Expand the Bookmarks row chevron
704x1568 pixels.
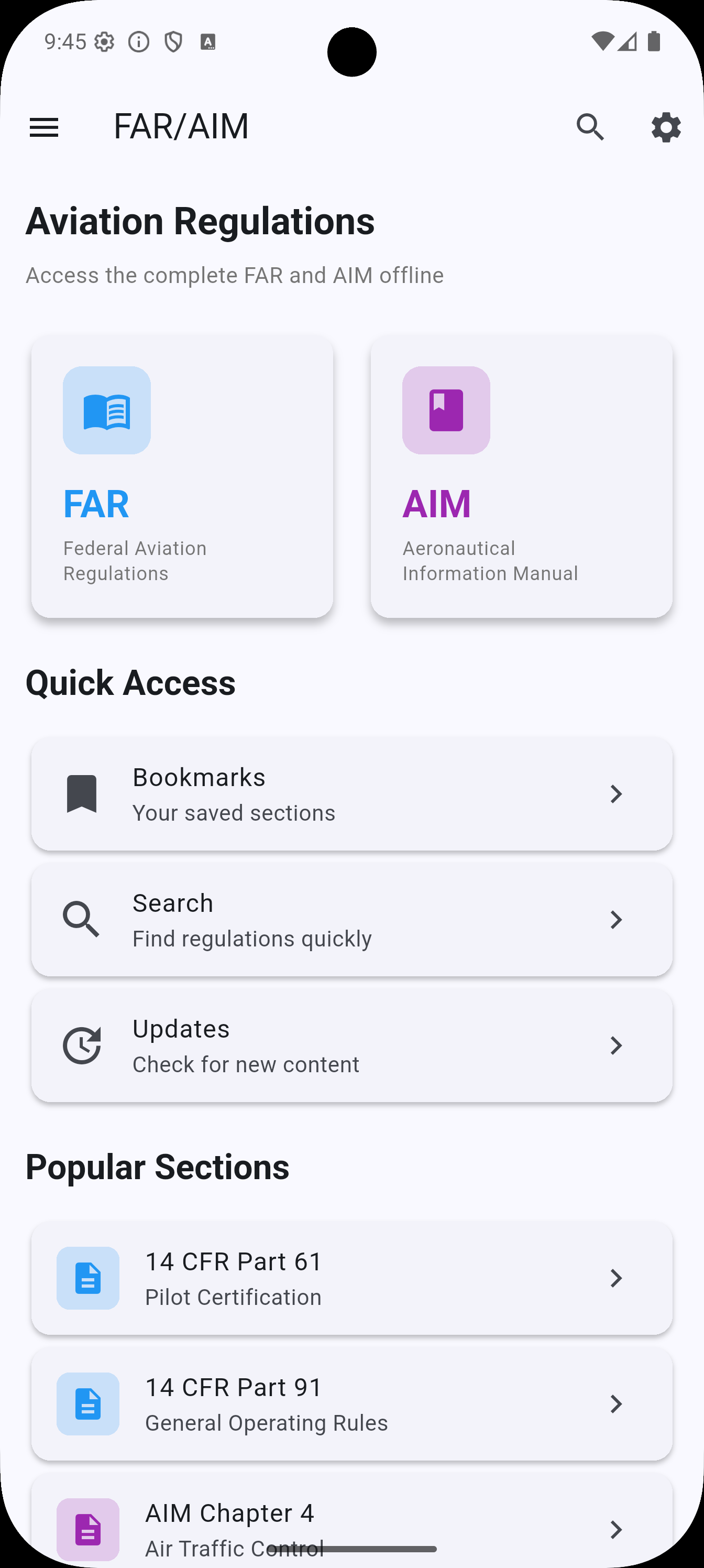tap(617, 794)
